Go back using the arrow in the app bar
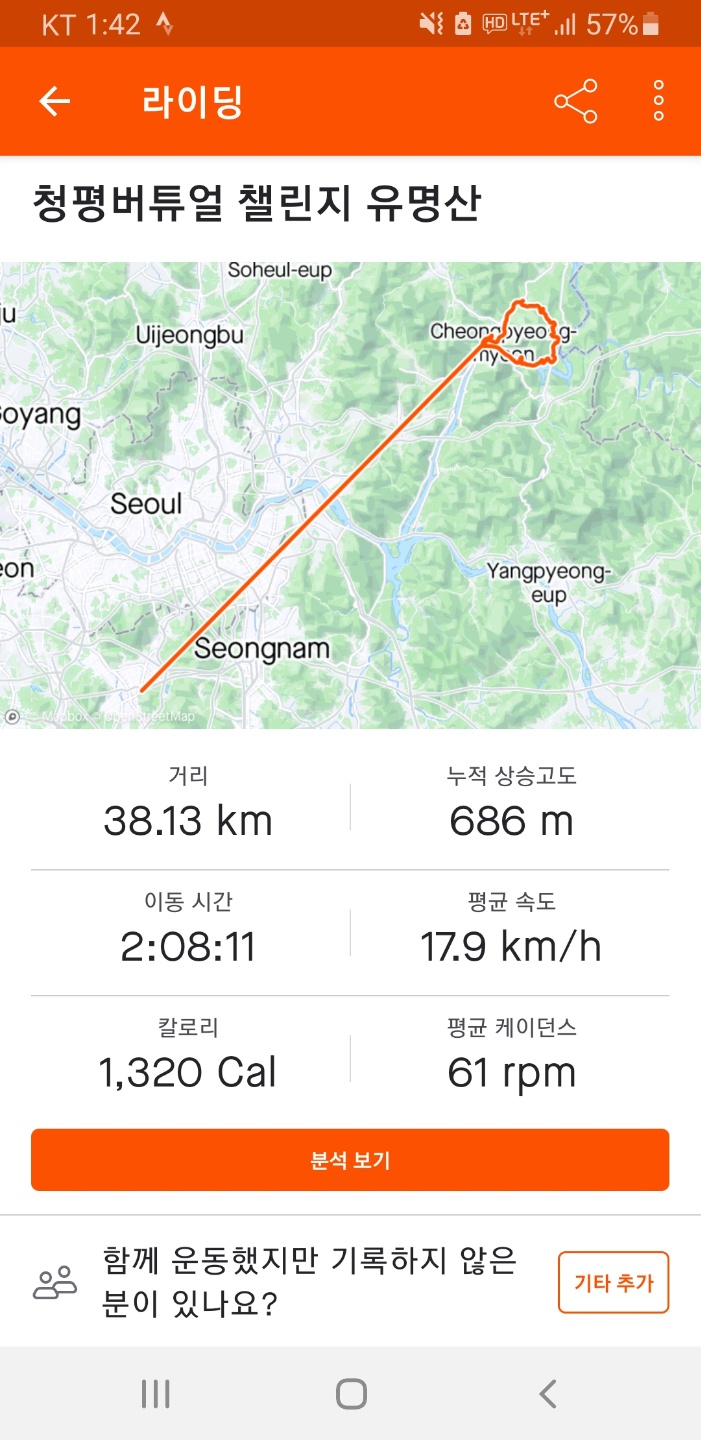Viewport: 701px width, 1440px height. pyautogui.click(x=55, y=102)
